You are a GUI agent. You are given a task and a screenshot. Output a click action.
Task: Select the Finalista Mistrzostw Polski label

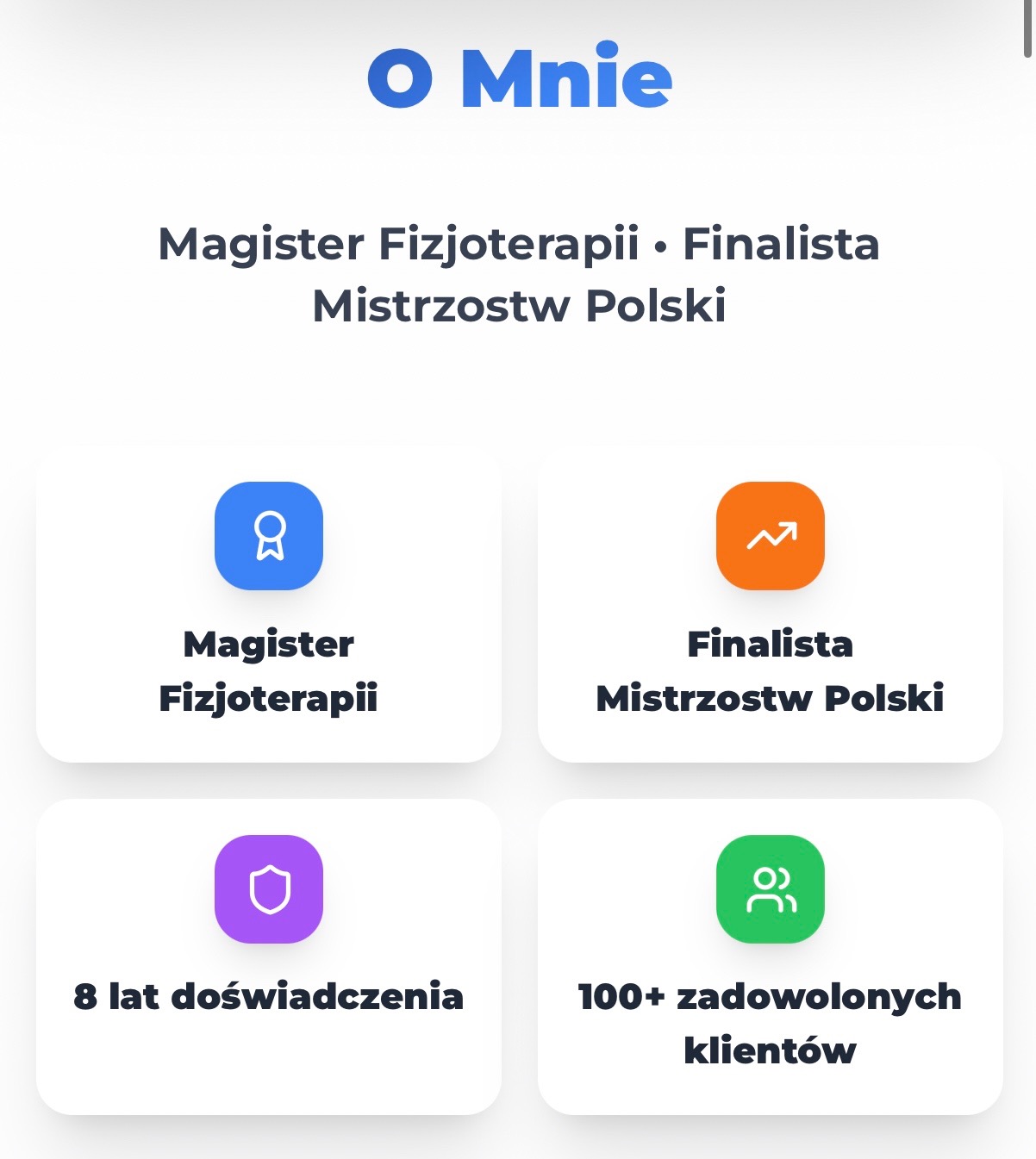[770, 670]
